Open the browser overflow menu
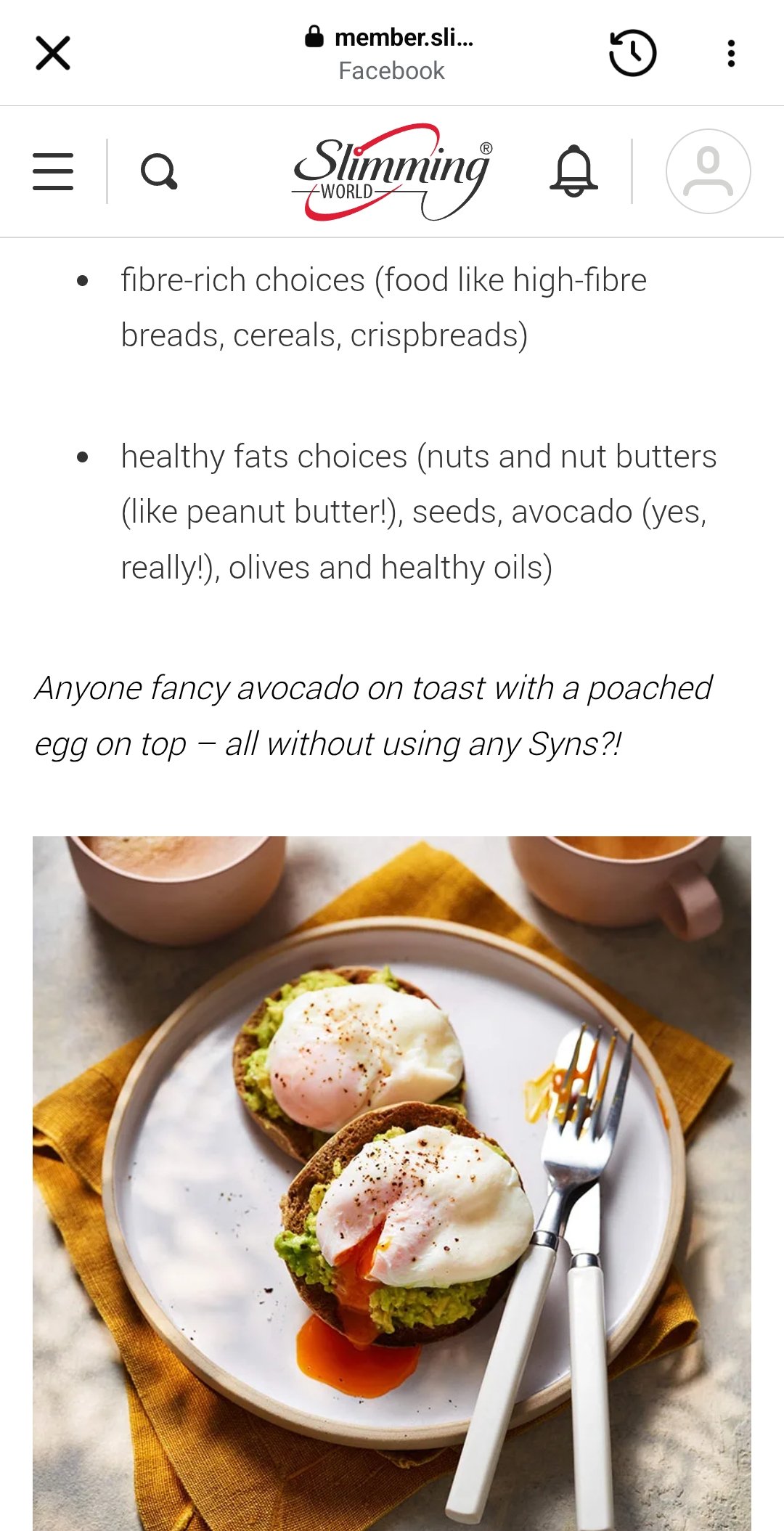The width and height of the screenshot is (784, 1531). [x=731, y=53]
